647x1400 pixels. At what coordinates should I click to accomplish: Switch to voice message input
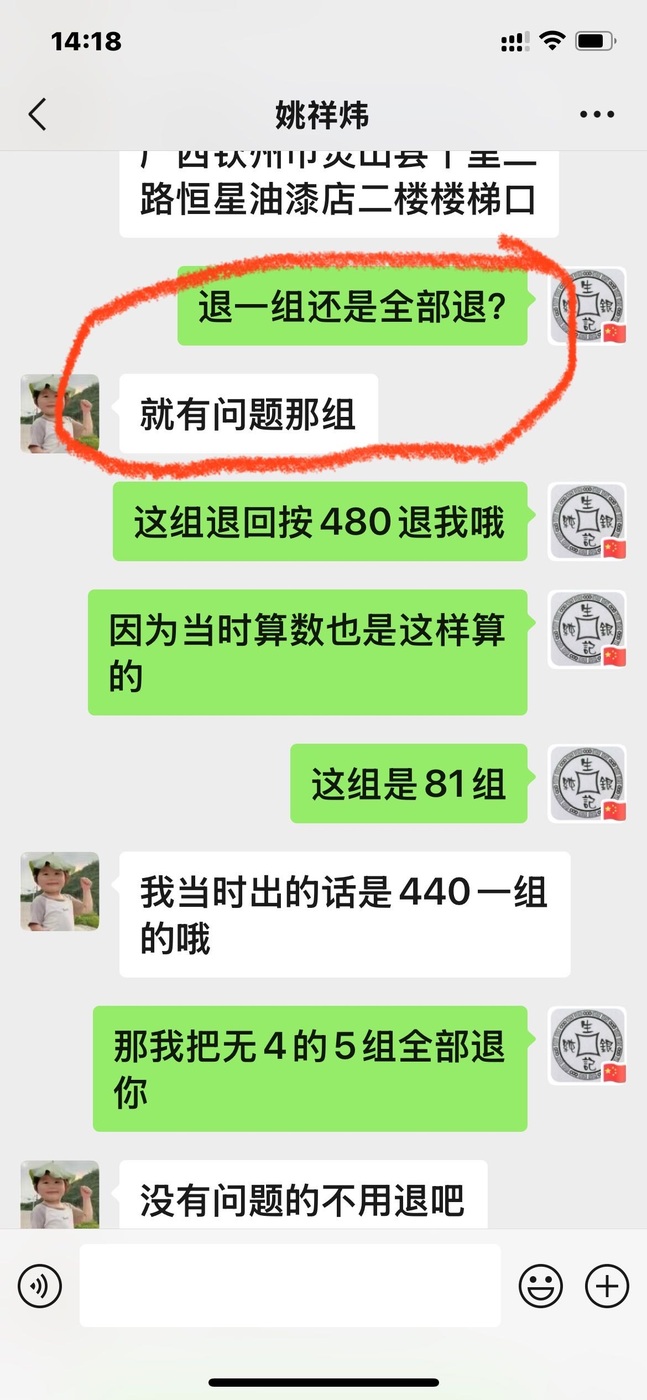(x=40, y=1285)
